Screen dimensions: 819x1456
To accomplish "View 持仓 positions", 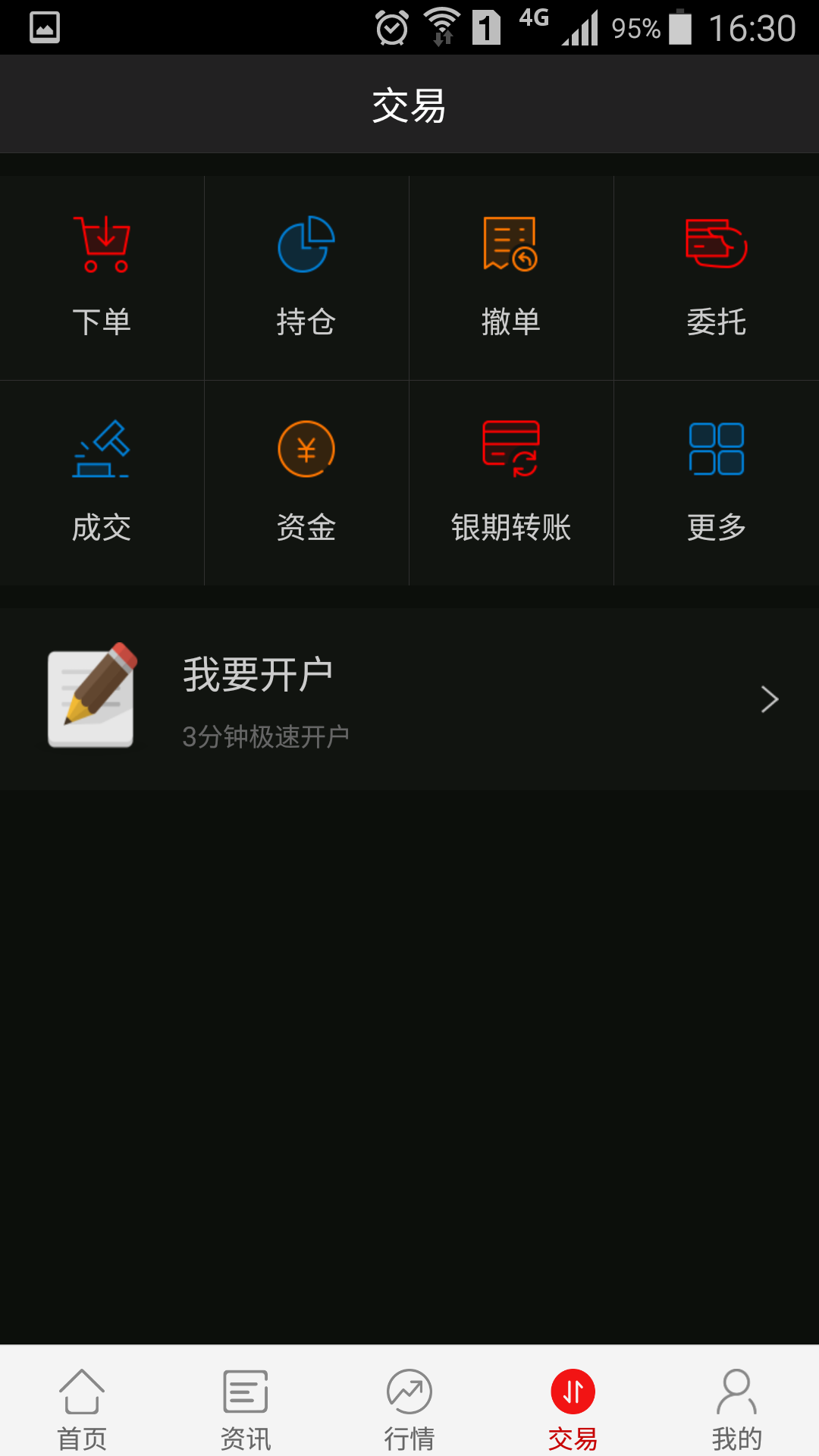I will [x=306, y=278].
